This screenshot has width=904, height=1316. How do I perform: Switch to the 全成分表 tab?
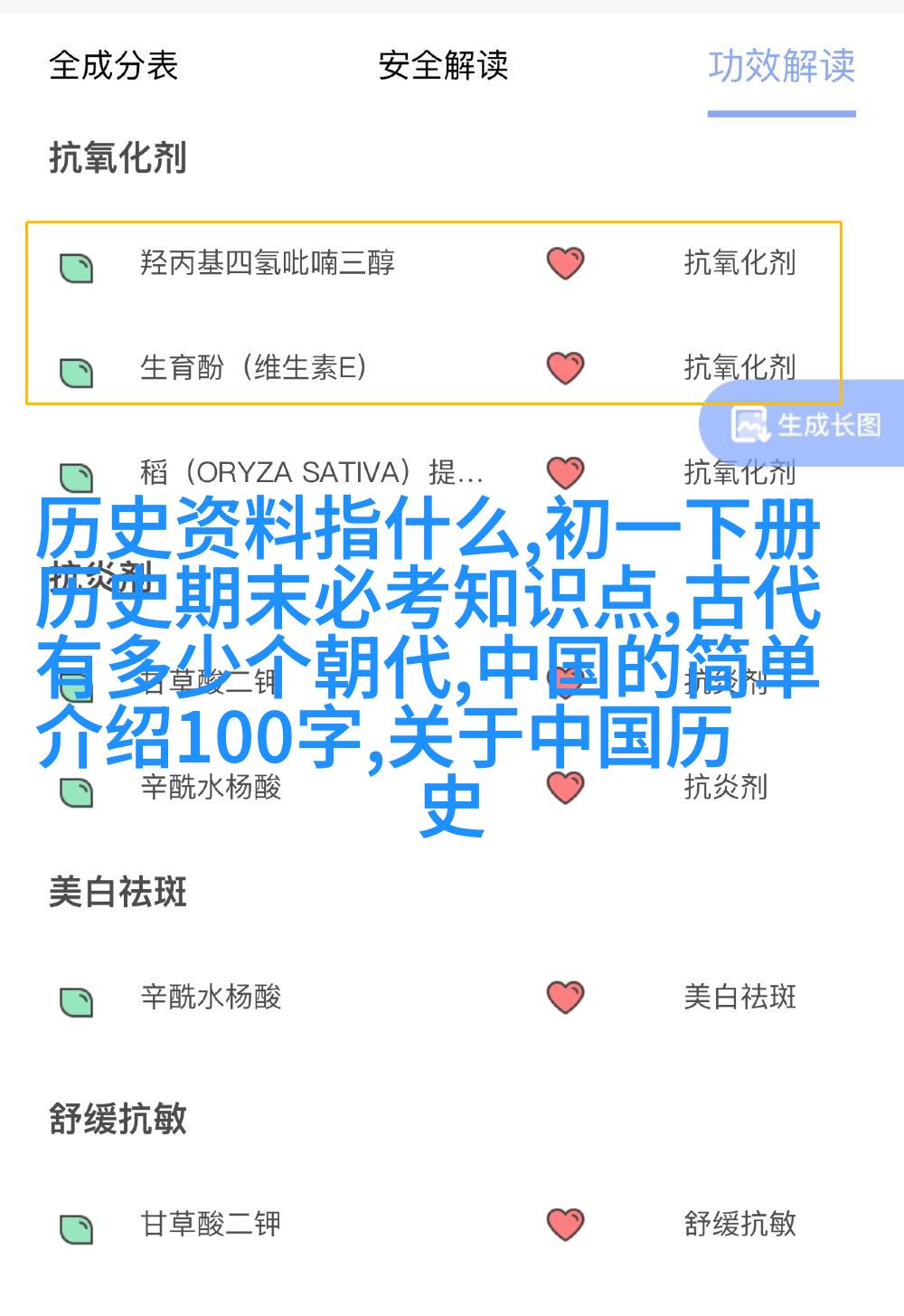pyautogui.click(x=113, y=66)
